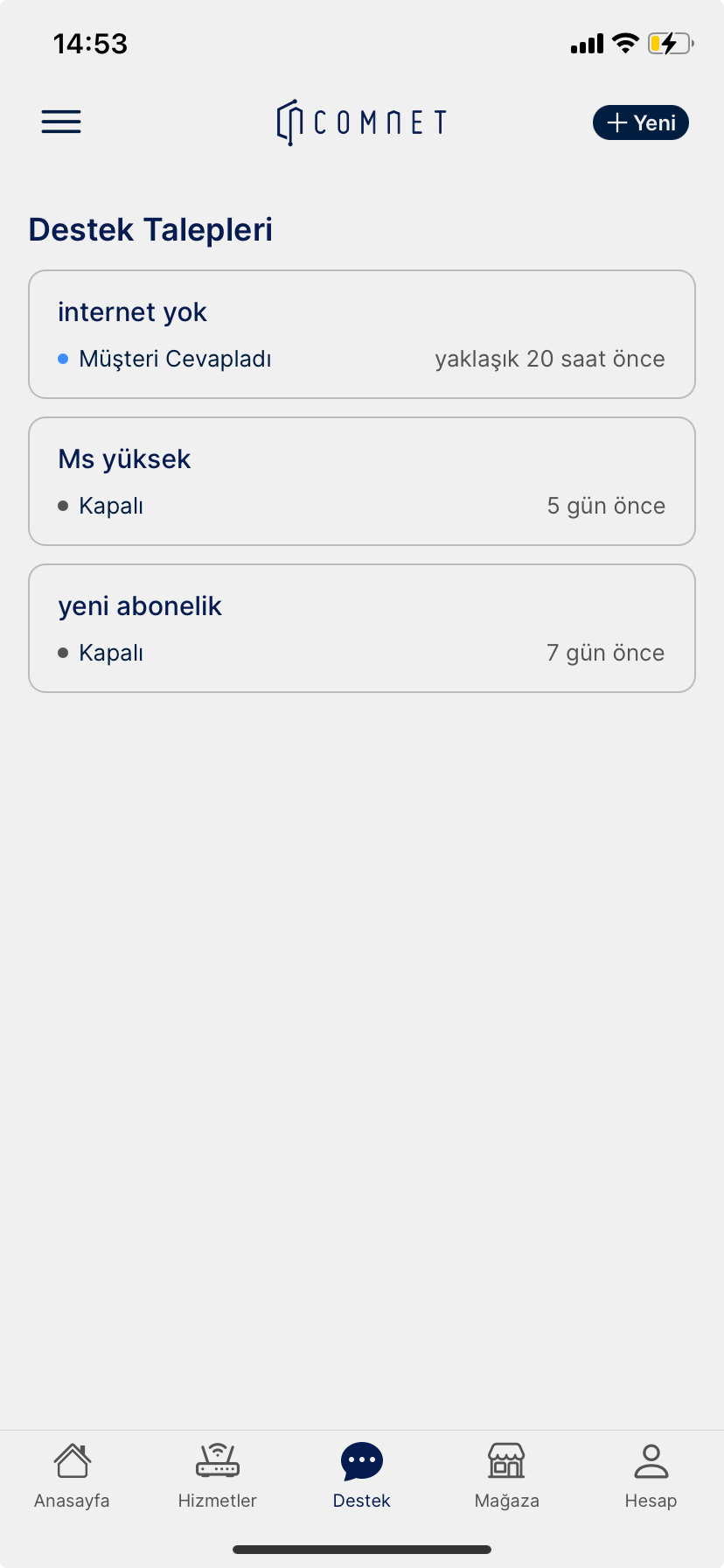The width and height of the screenshot is (724, 1568).
Task: Open the hamburger drawer menu
Action: tap(61, 122)
